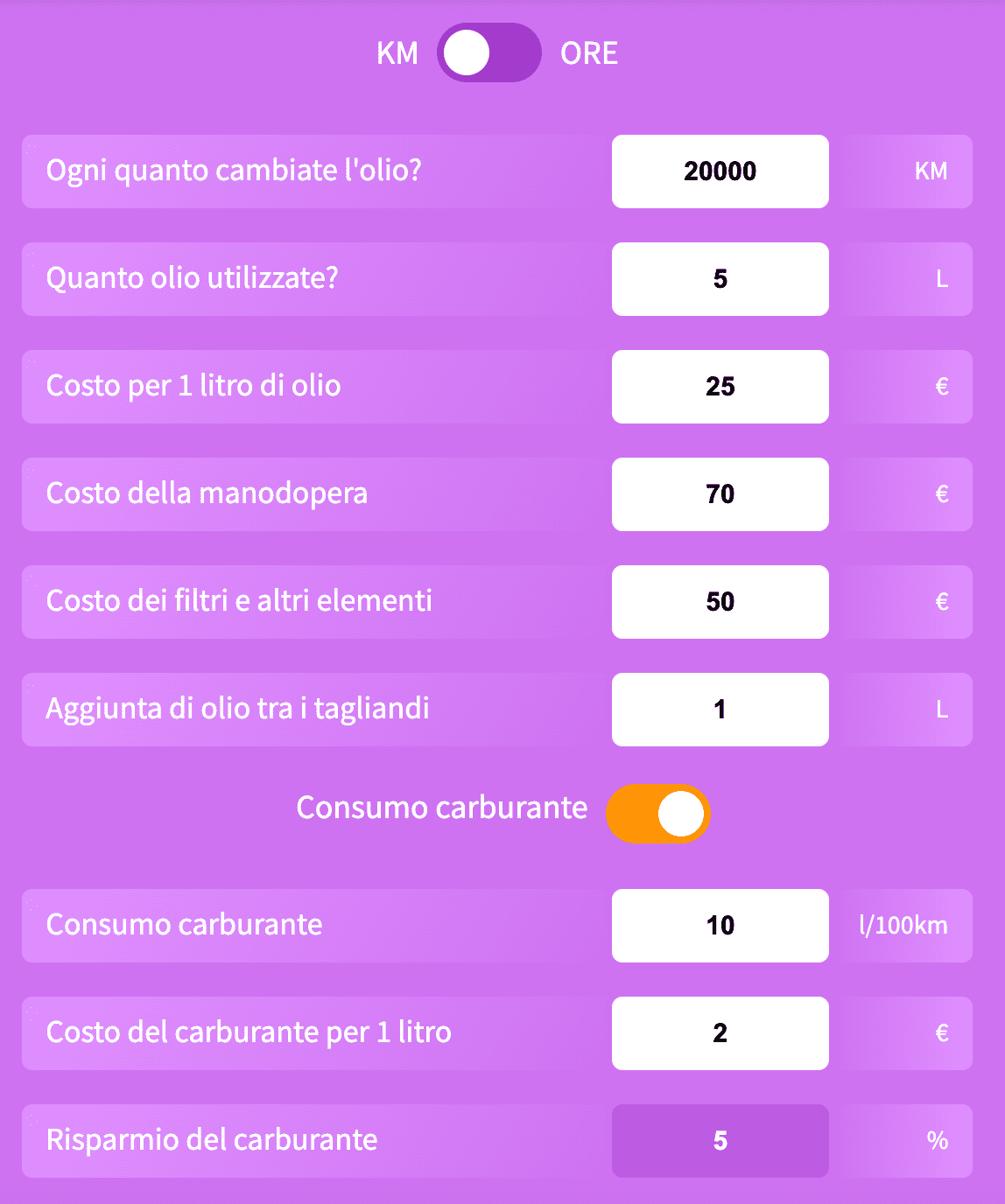The image size is (1005, 1204).
Task: Tap the oil quantity field for 'Quanto olio utilizzate?'
Action: click(x=720, y=279)
